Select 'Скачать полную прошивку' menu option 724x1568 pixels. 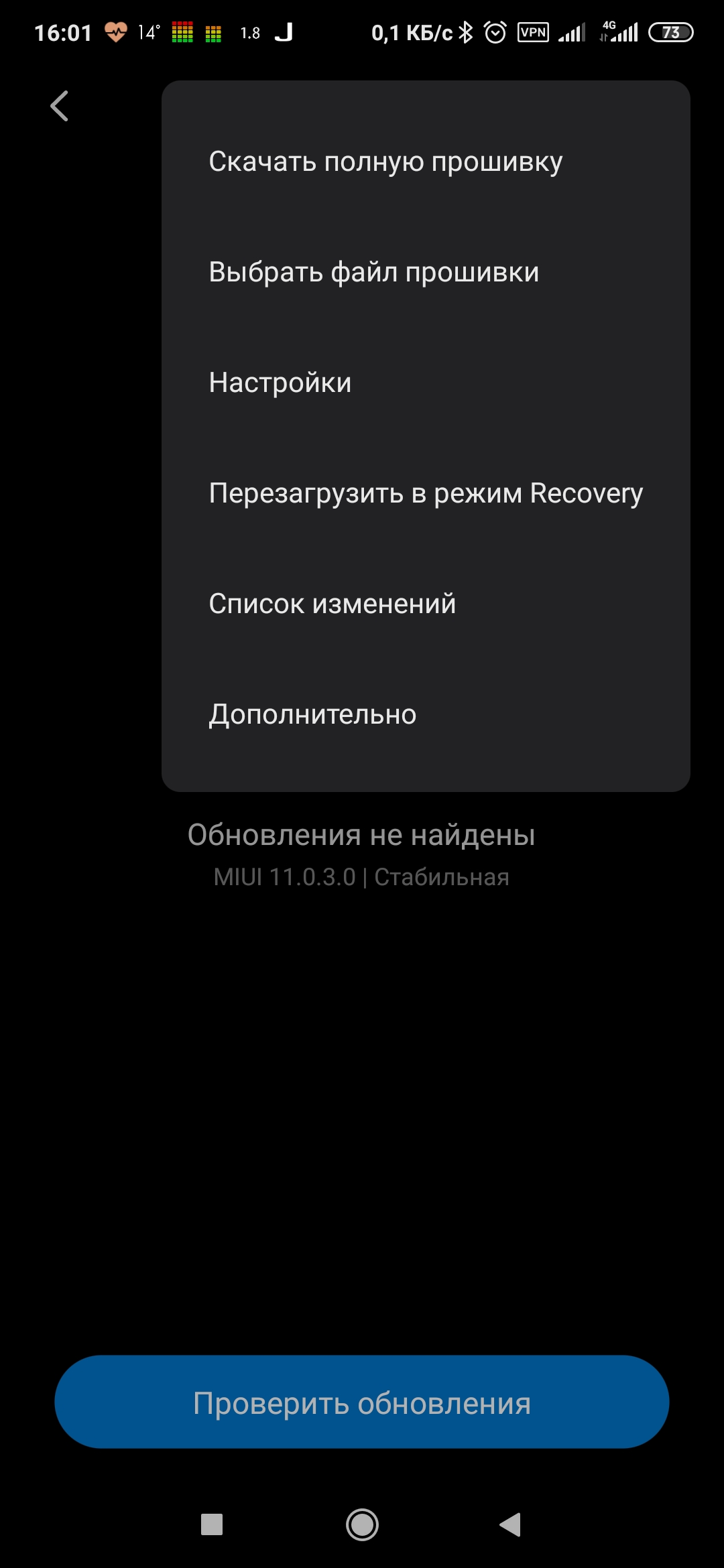click(385, 161)
